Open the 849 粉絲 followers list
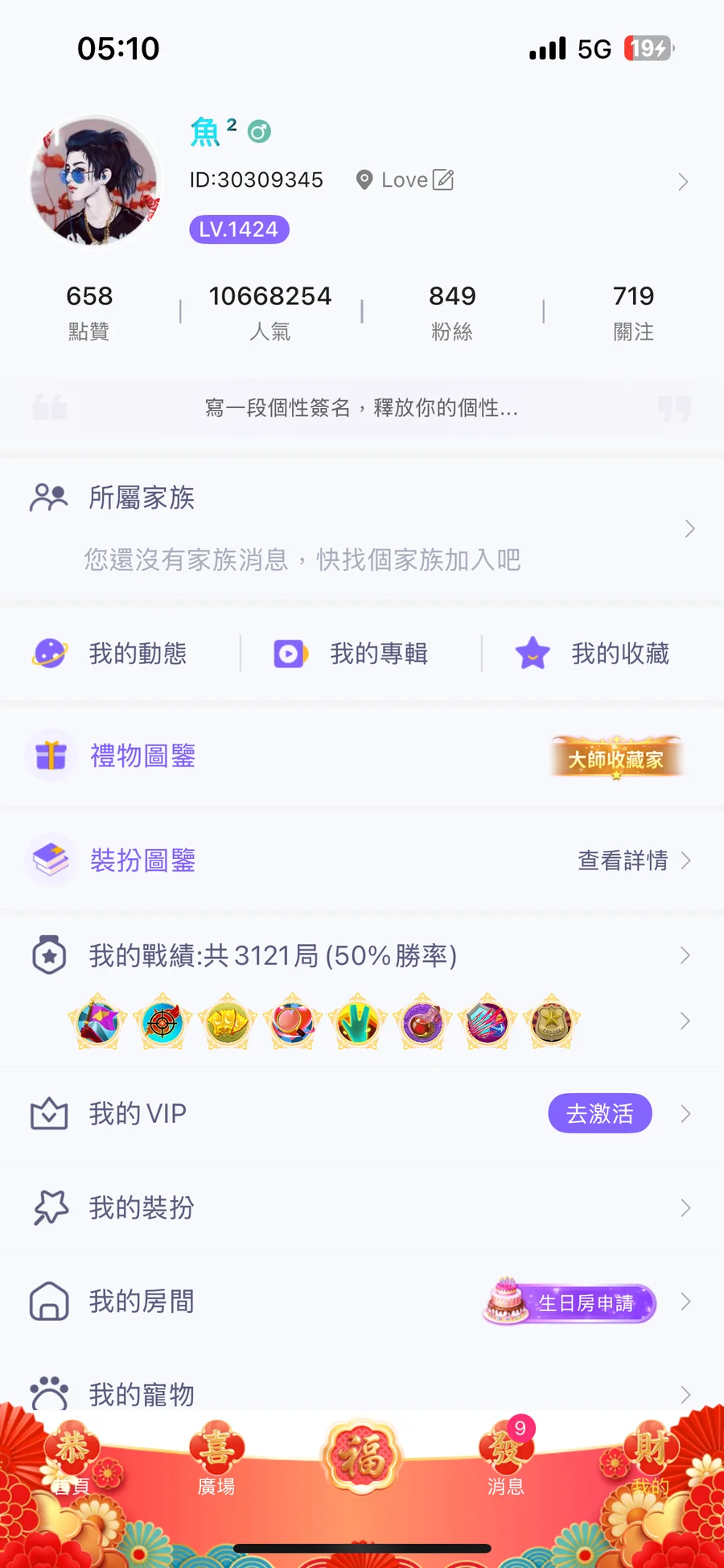Screen dimensions: 724x1568 (x=452, y=312)
